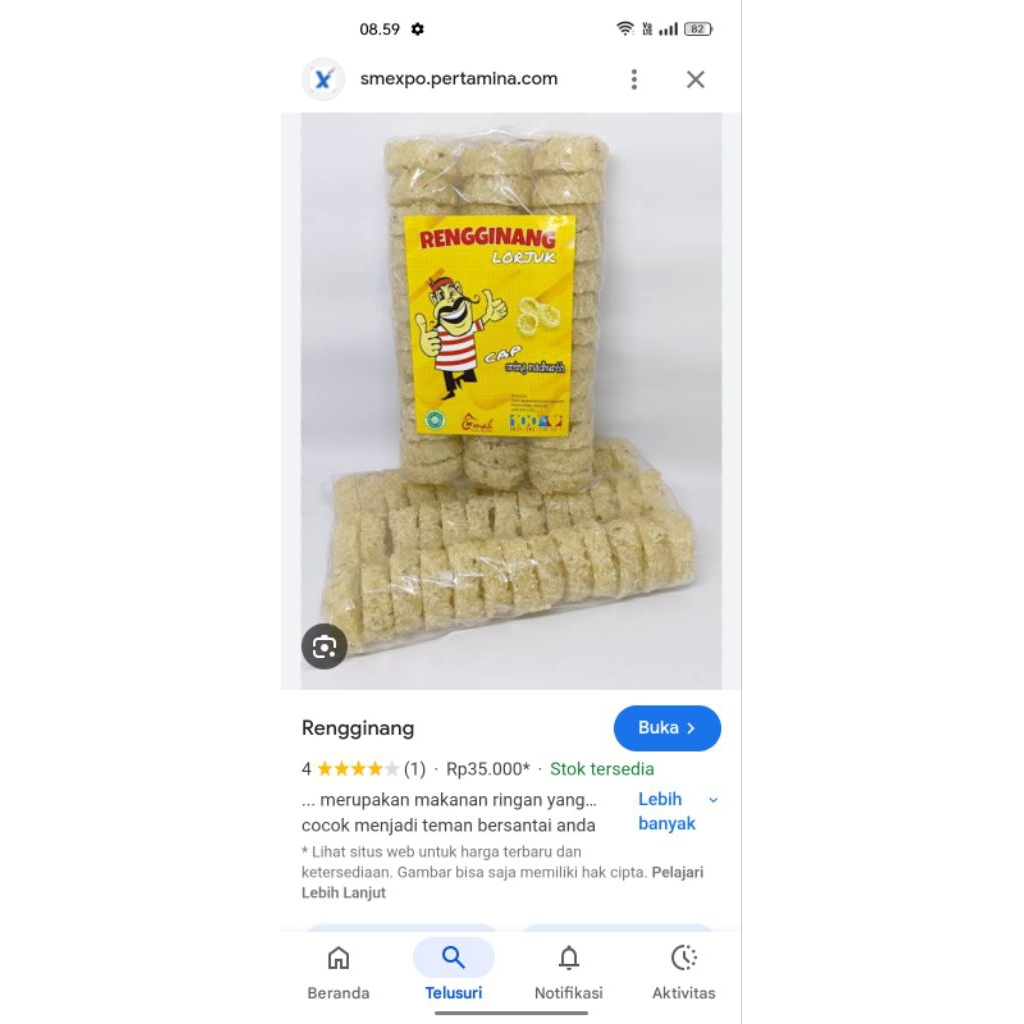The image size is (1024, 1024).
Task: View the Rengginang product image
Action: tap(511, 400)
